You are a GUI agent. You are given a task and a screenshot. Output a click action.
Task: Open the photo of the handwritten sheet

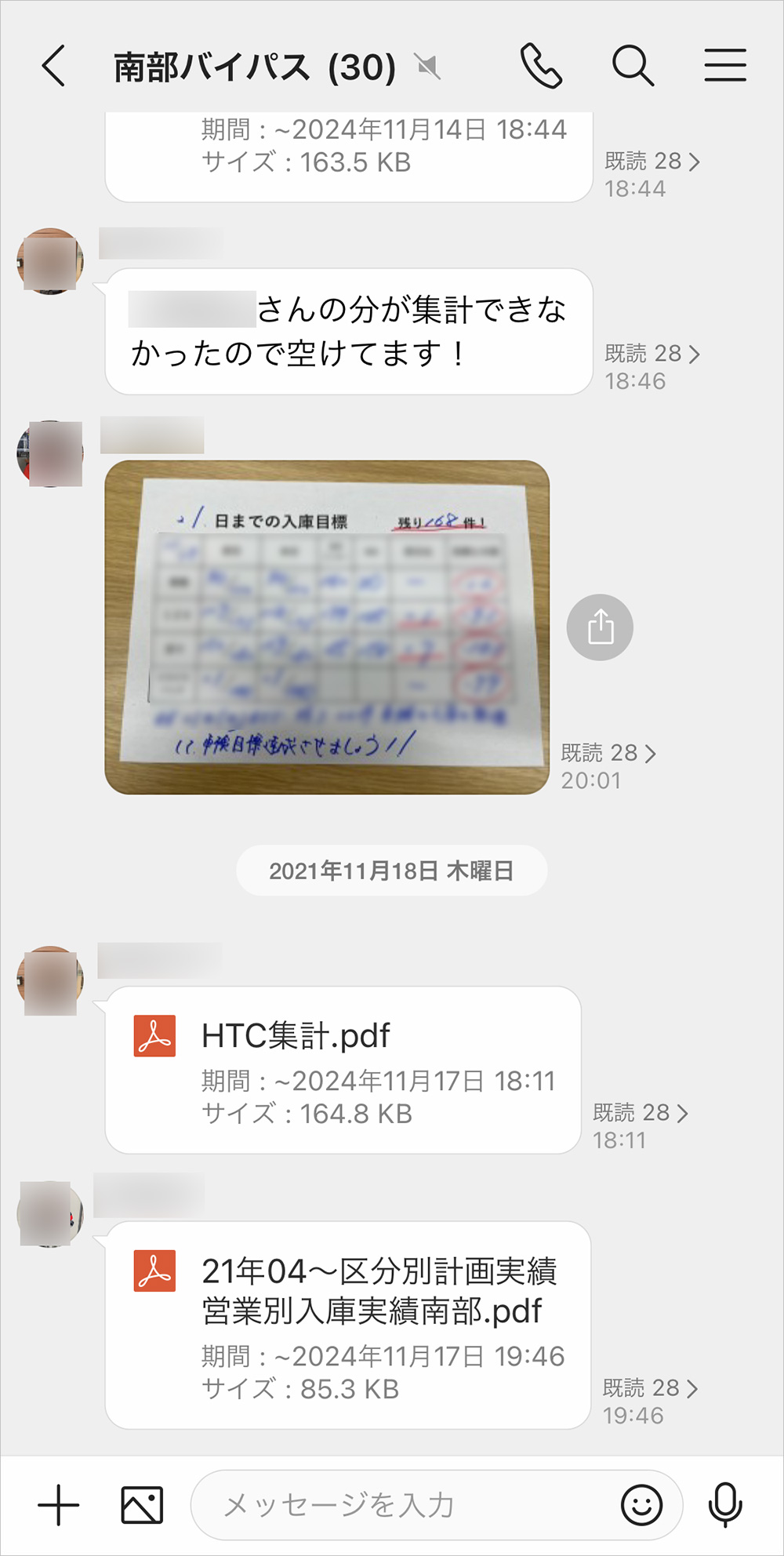(x=327, y=627)
